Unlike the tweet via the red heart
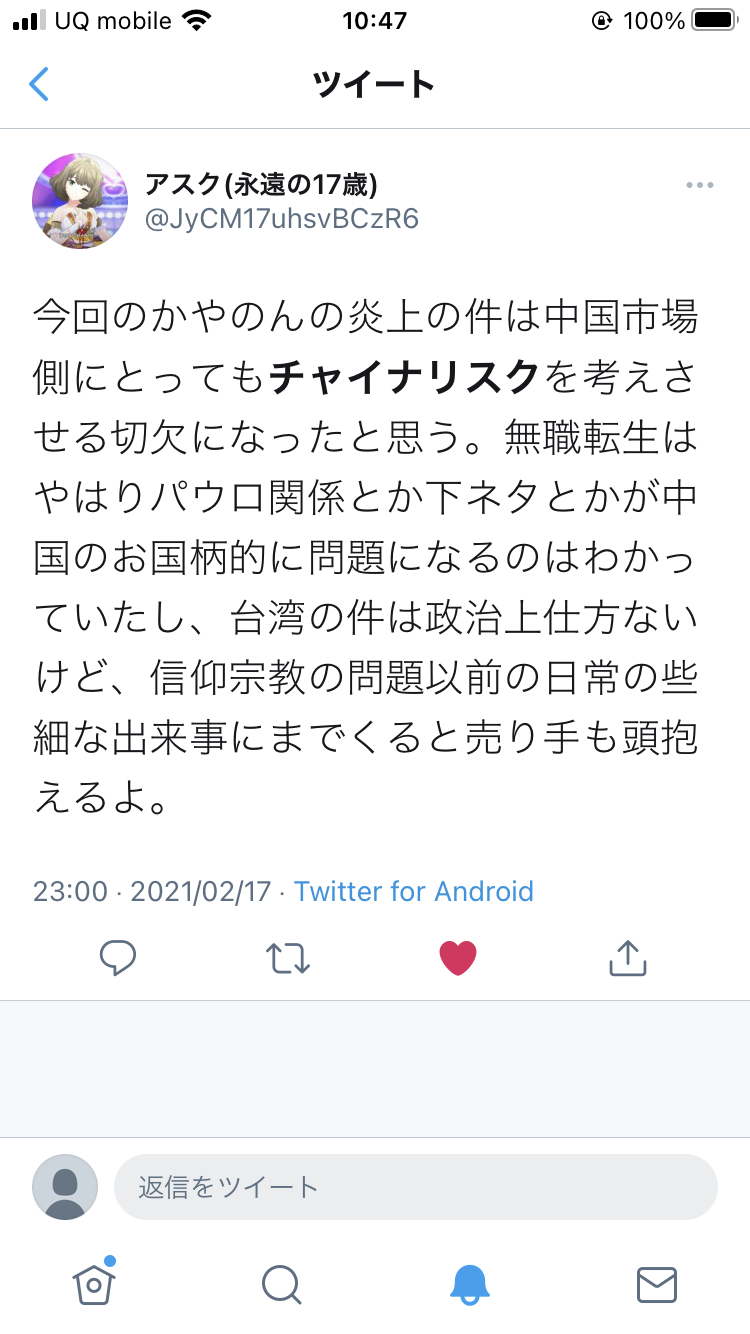 click(458, 958)
